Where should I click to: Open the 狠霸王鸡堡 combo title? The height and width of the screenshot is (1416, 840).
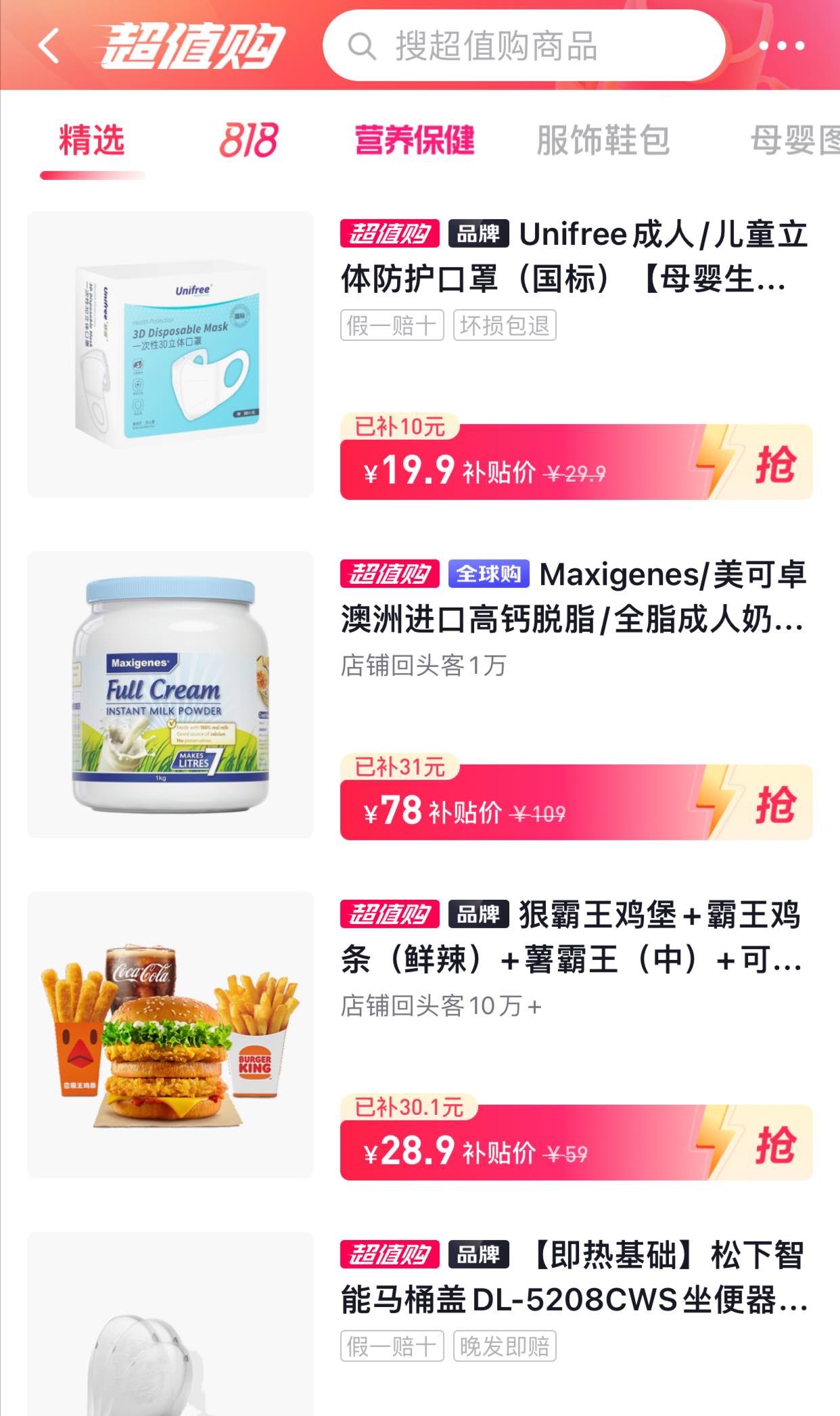(575, 937)
